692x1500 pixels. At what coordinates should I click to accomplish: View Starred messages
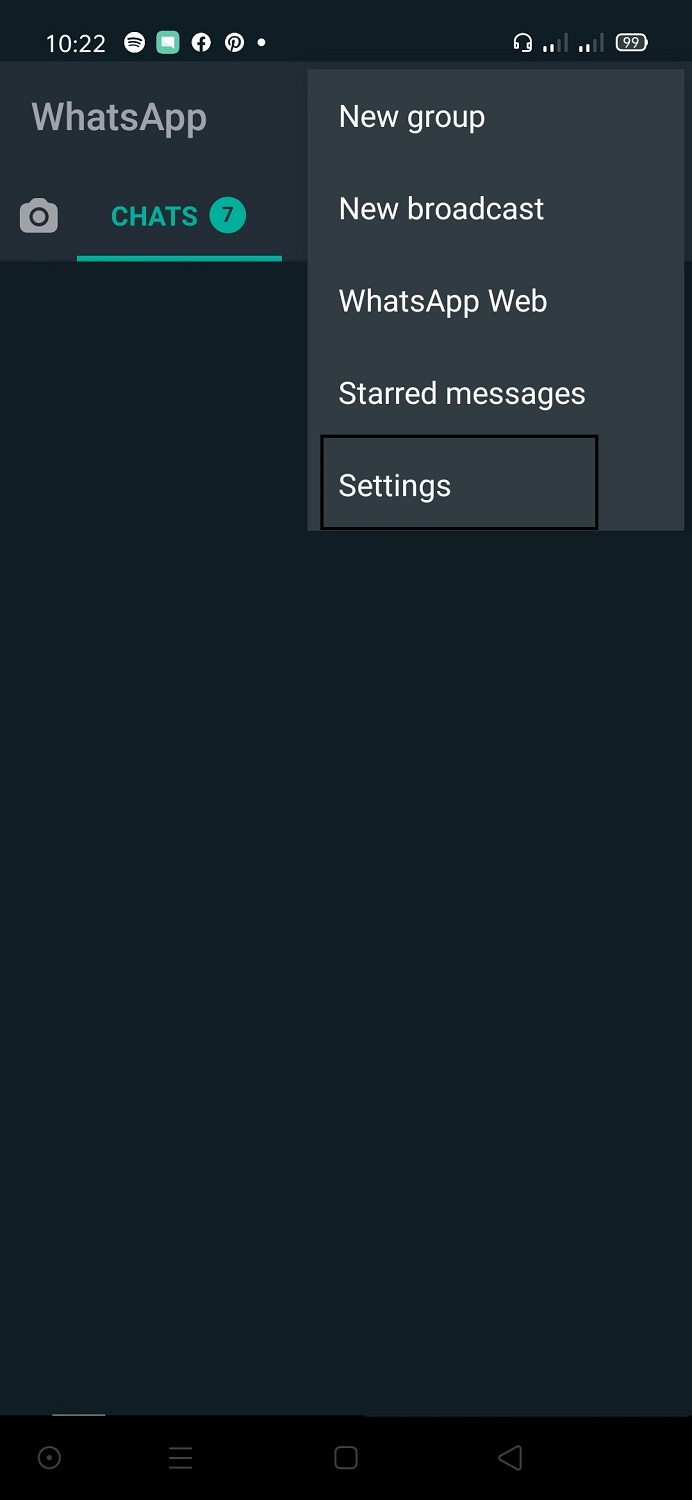pos(495,393)
